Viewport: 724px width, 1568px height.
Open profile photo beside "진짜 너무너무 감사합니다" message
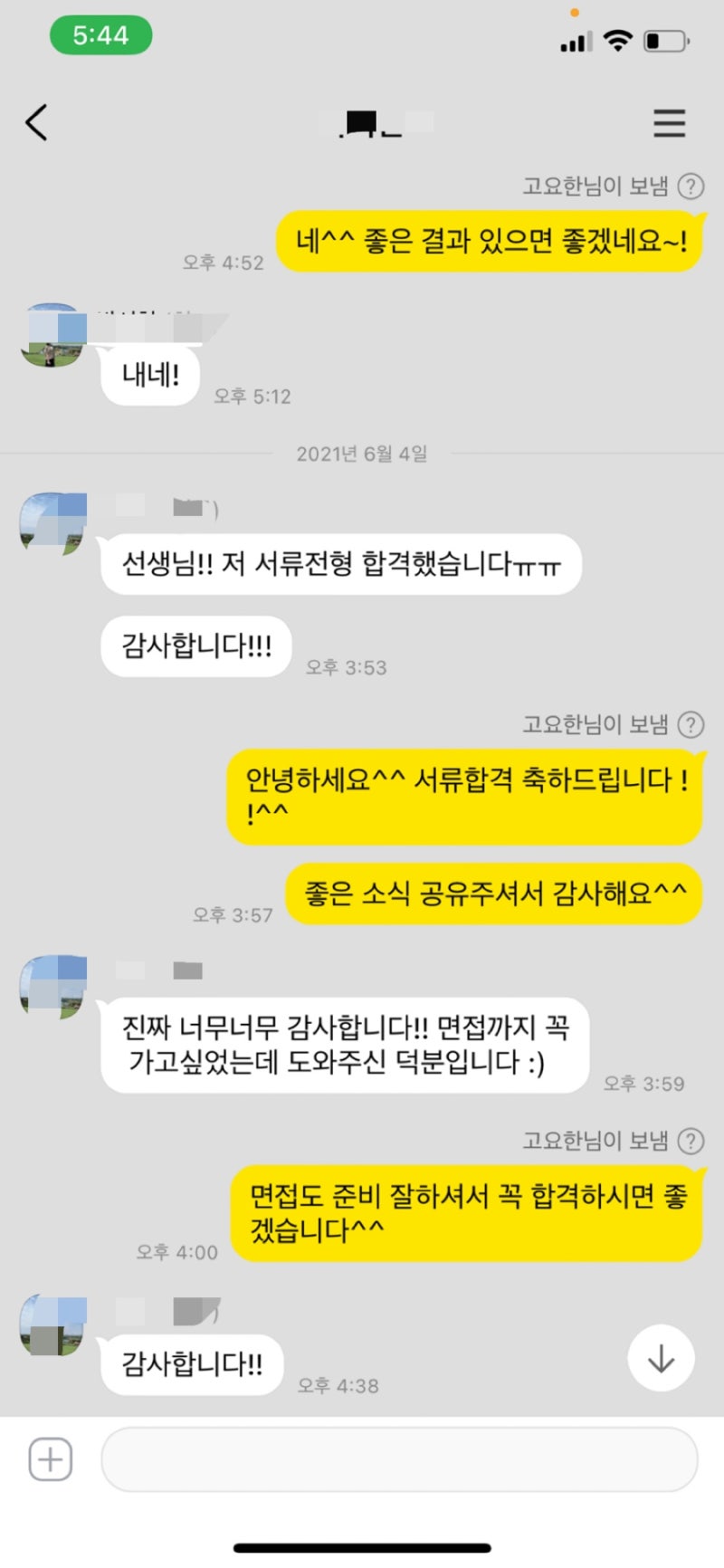(x=52, y=986)
